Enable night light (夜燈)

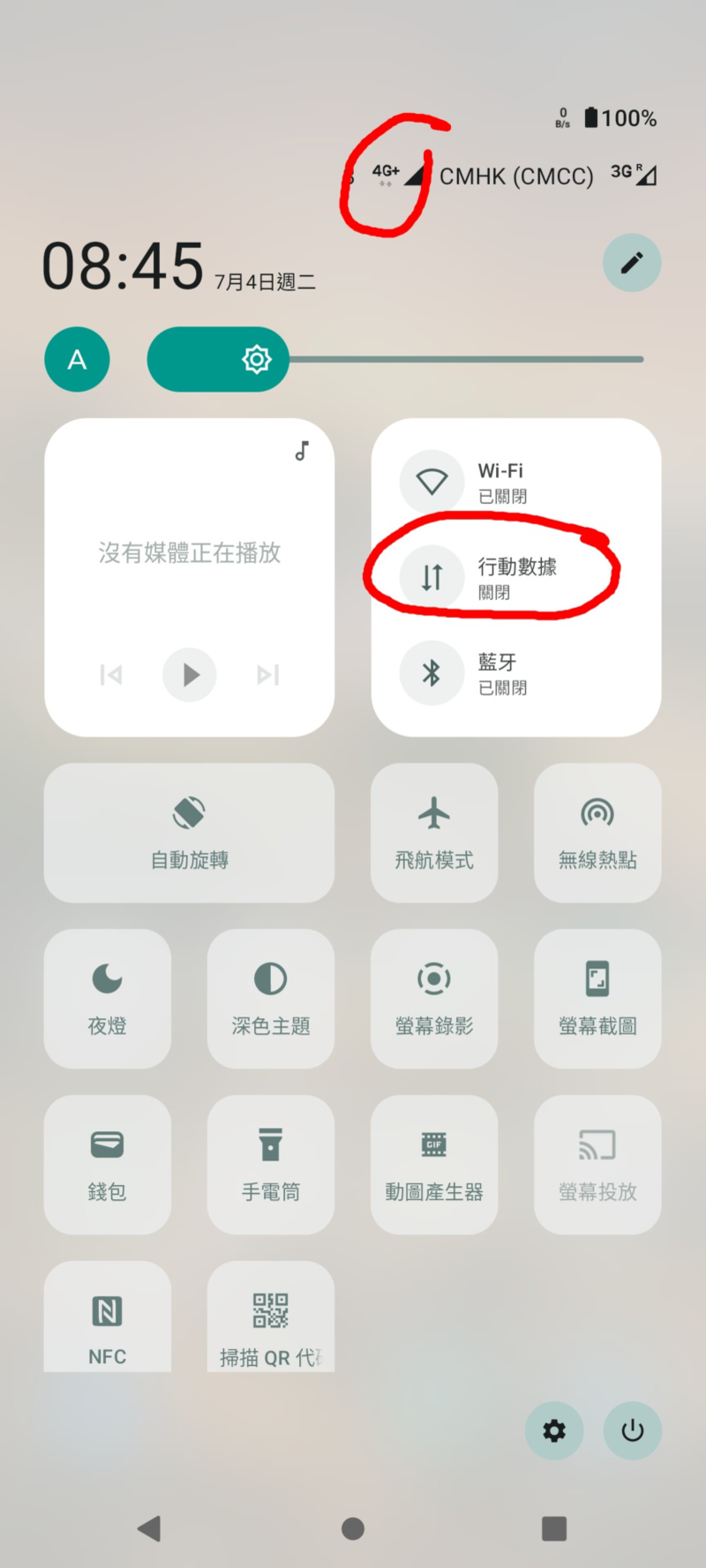(108, 998)
